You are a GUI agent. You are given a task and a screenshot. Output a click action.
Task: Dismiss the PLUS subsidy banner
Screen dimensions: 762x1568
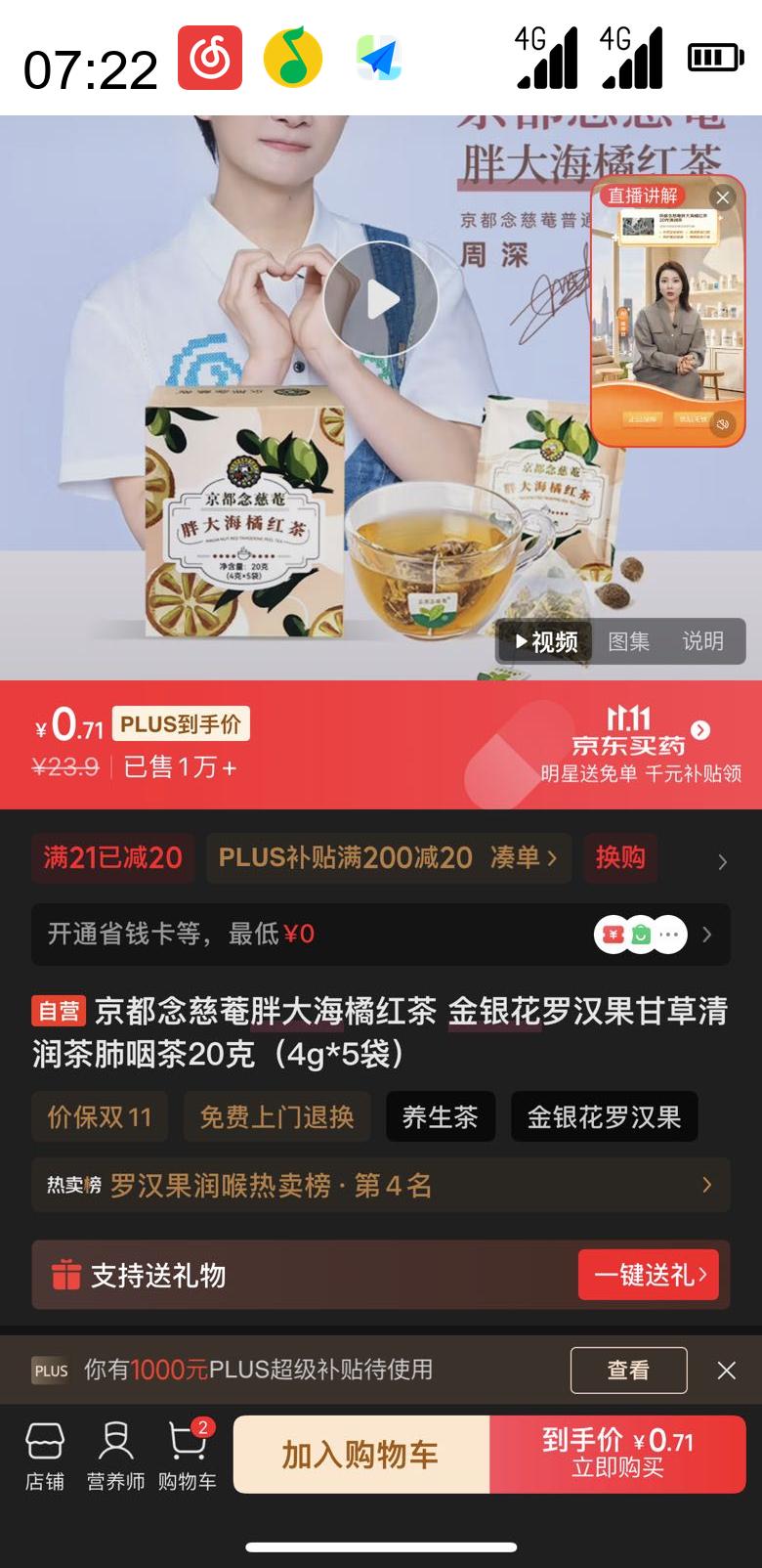pos(727,1371)
